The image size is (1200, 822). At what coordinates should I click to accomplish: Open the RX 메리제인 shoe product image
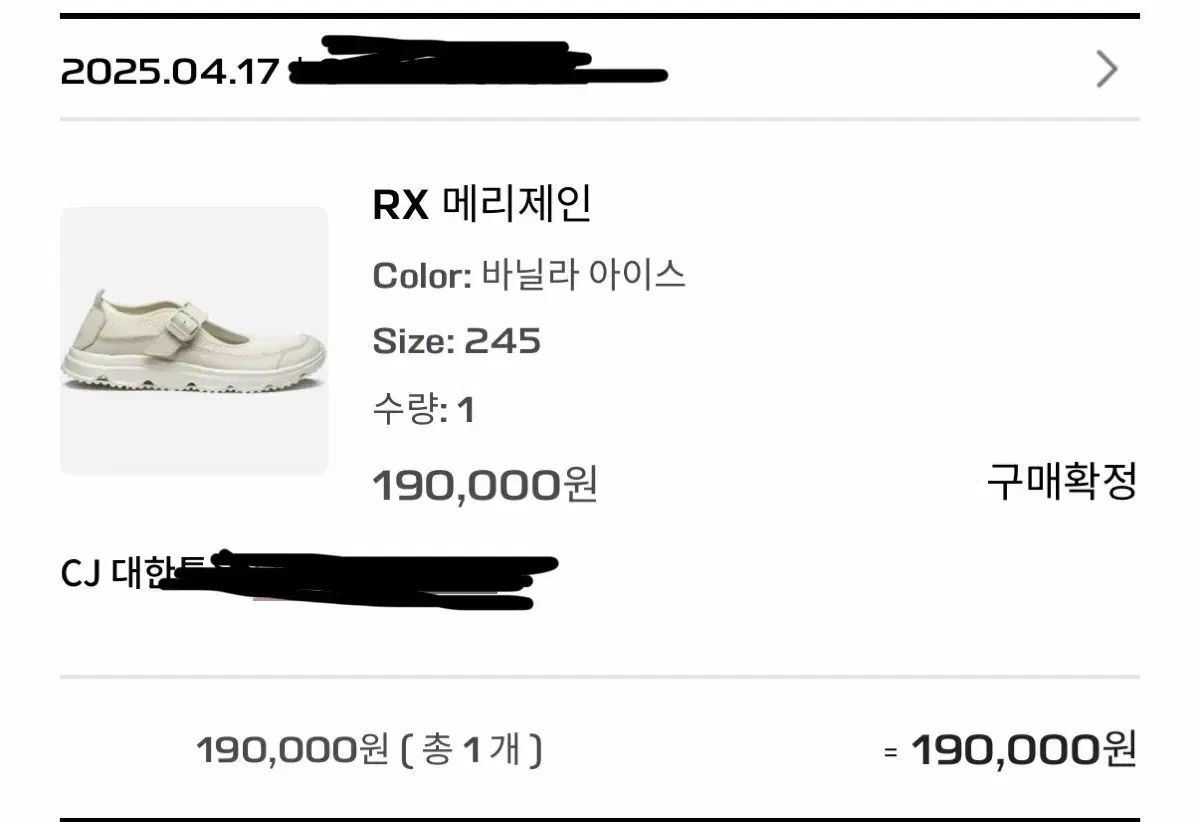click(194, 340)
